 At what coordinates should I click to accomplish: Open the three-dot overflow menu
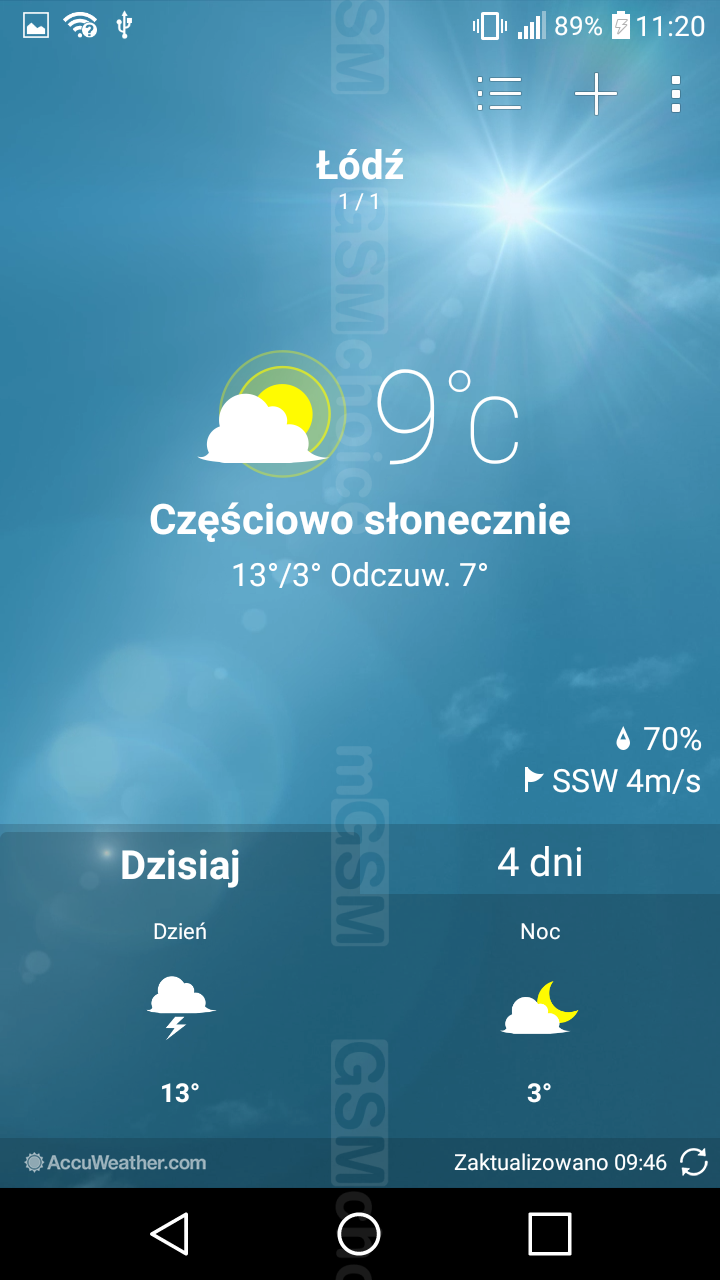[x=676, y=93]
